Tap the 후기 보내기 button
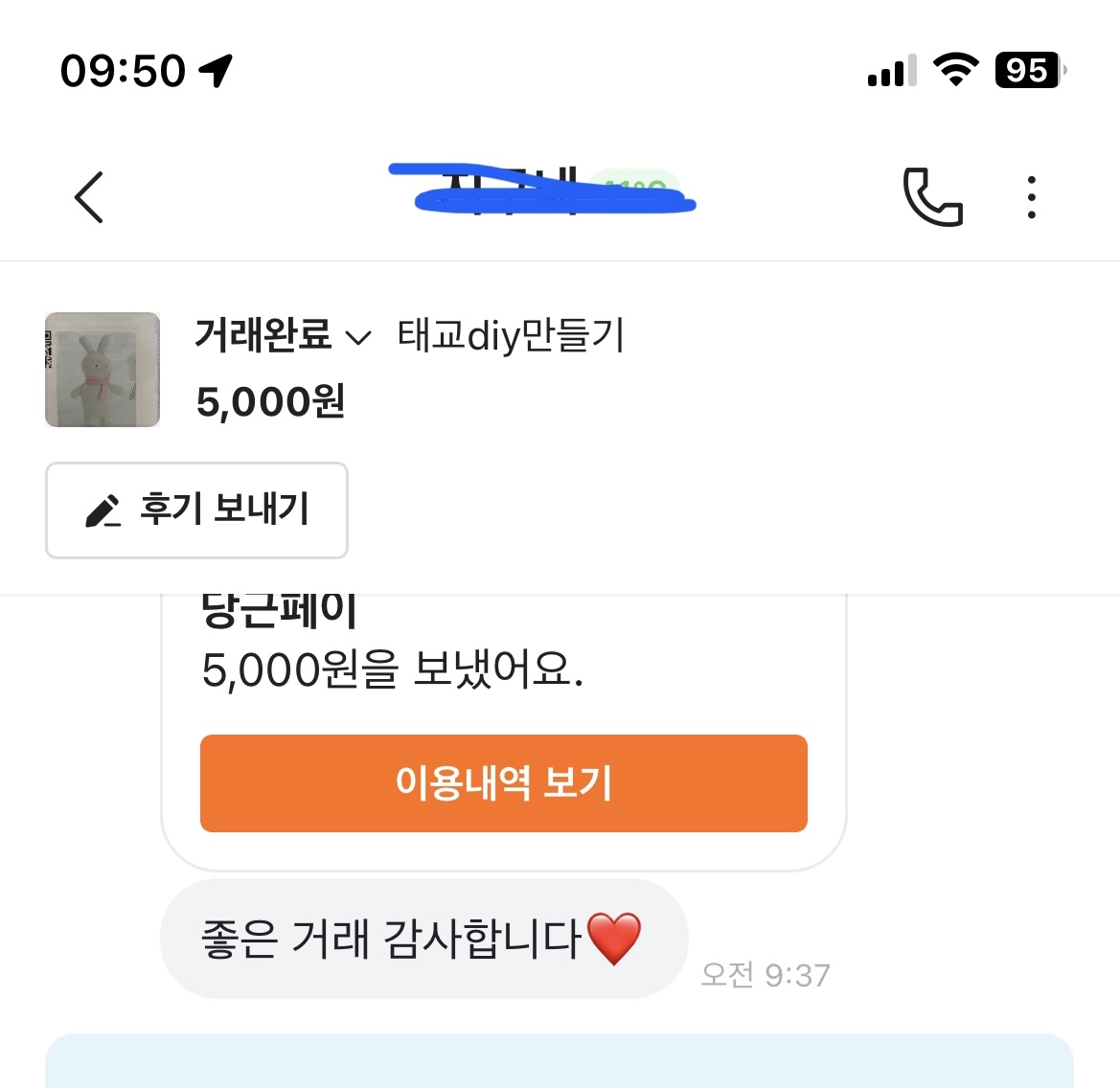The width and height of the screenshot is (1120, 1088). click(x=196, y=510)
